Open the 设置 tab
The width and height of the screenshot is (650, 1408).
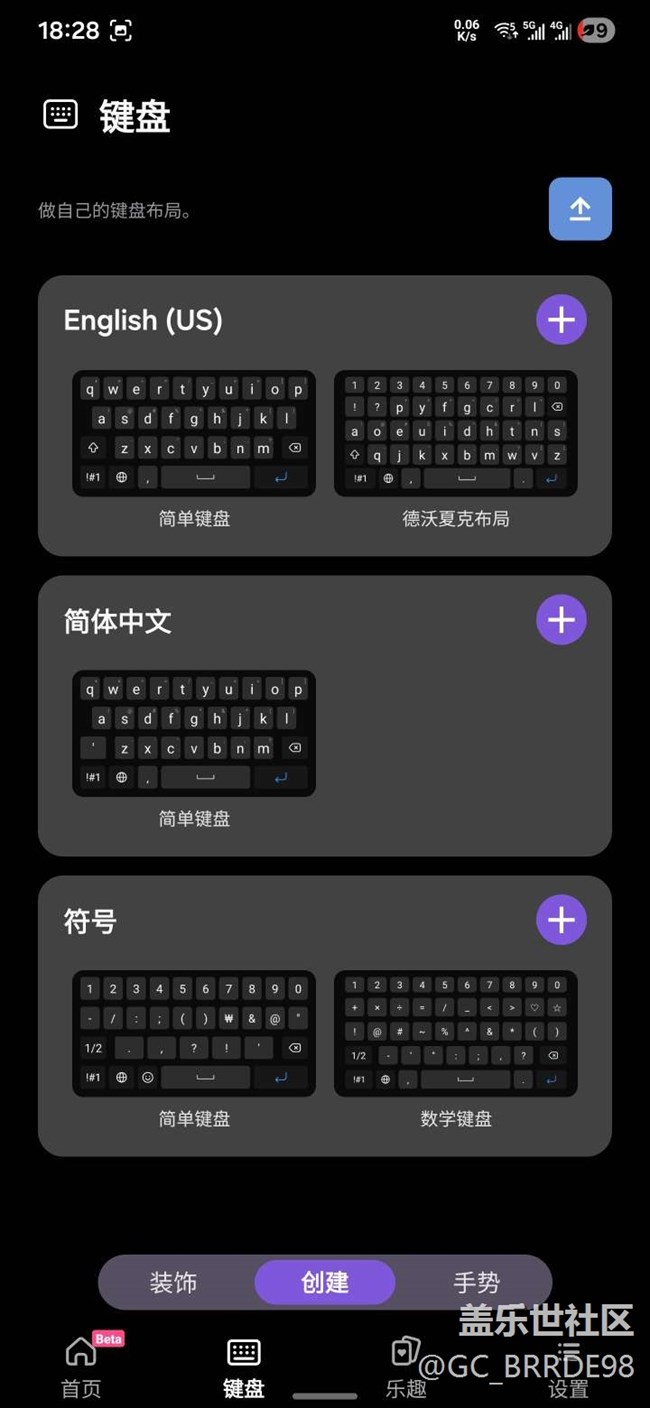coord(568,1370)
